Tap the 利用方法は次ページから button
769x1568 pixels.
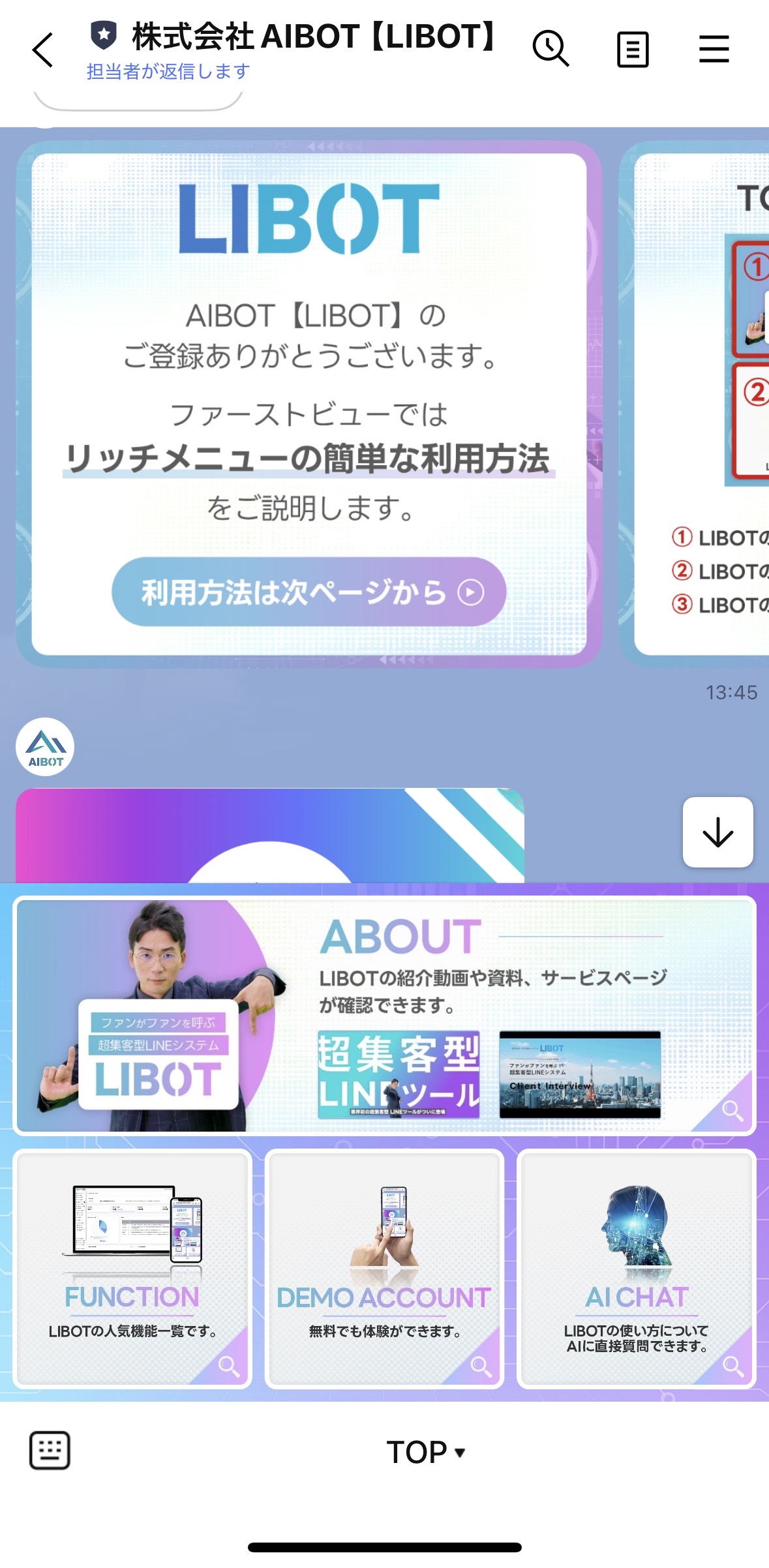tap(309, 592)
